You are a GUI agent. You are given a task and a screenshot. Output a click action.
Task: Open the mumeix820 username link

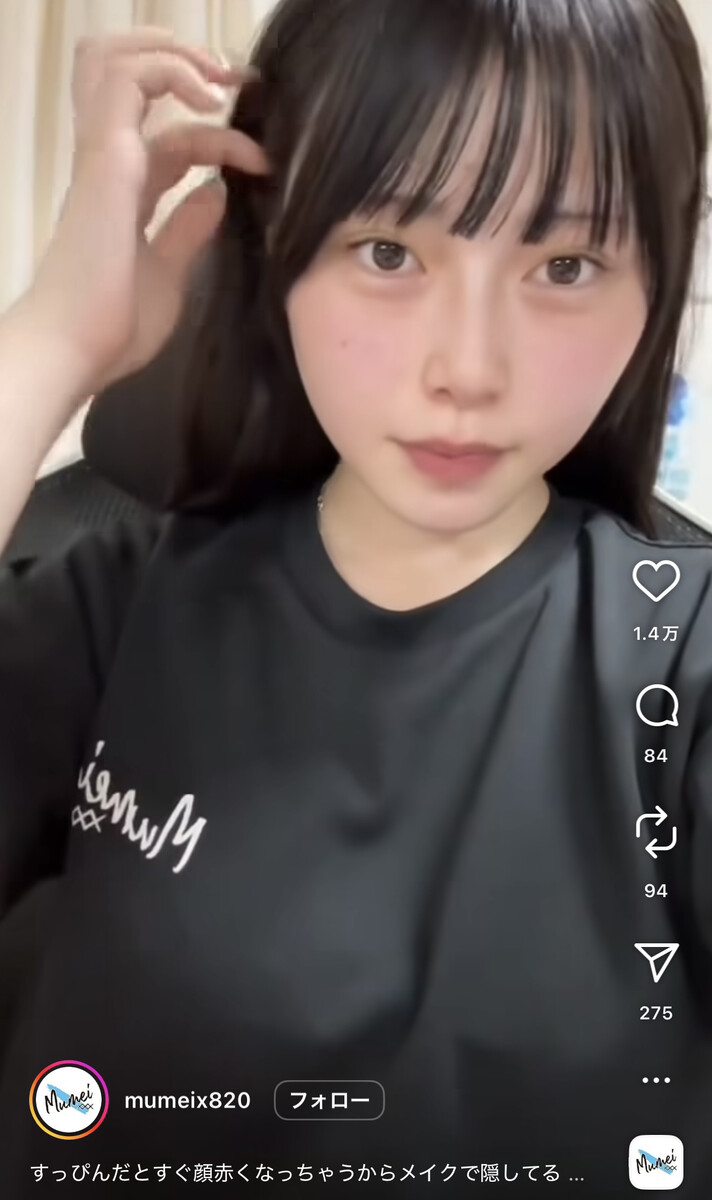(x=187, y=1101)
